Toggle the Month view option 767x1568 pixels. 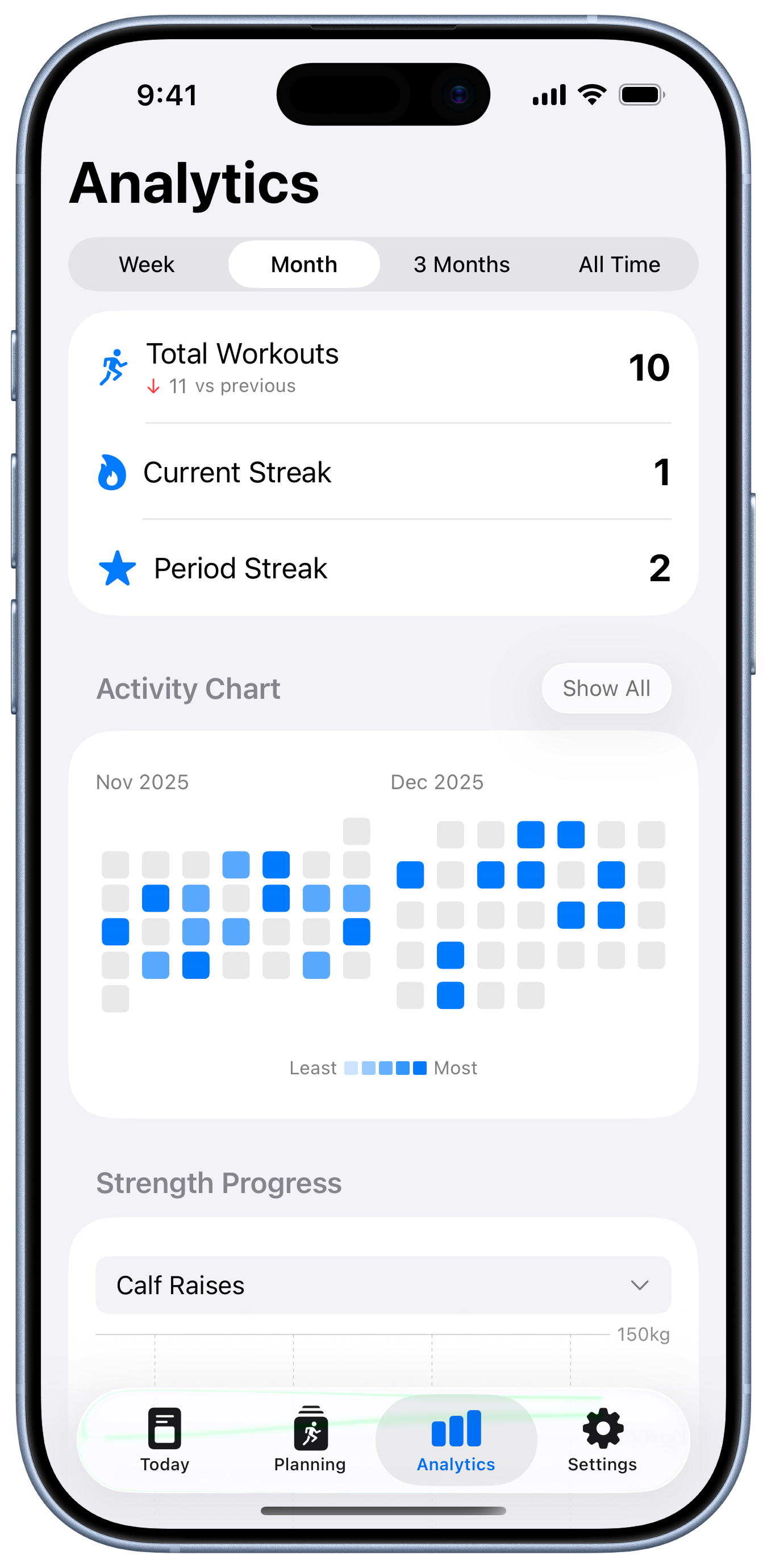[303, 264]
